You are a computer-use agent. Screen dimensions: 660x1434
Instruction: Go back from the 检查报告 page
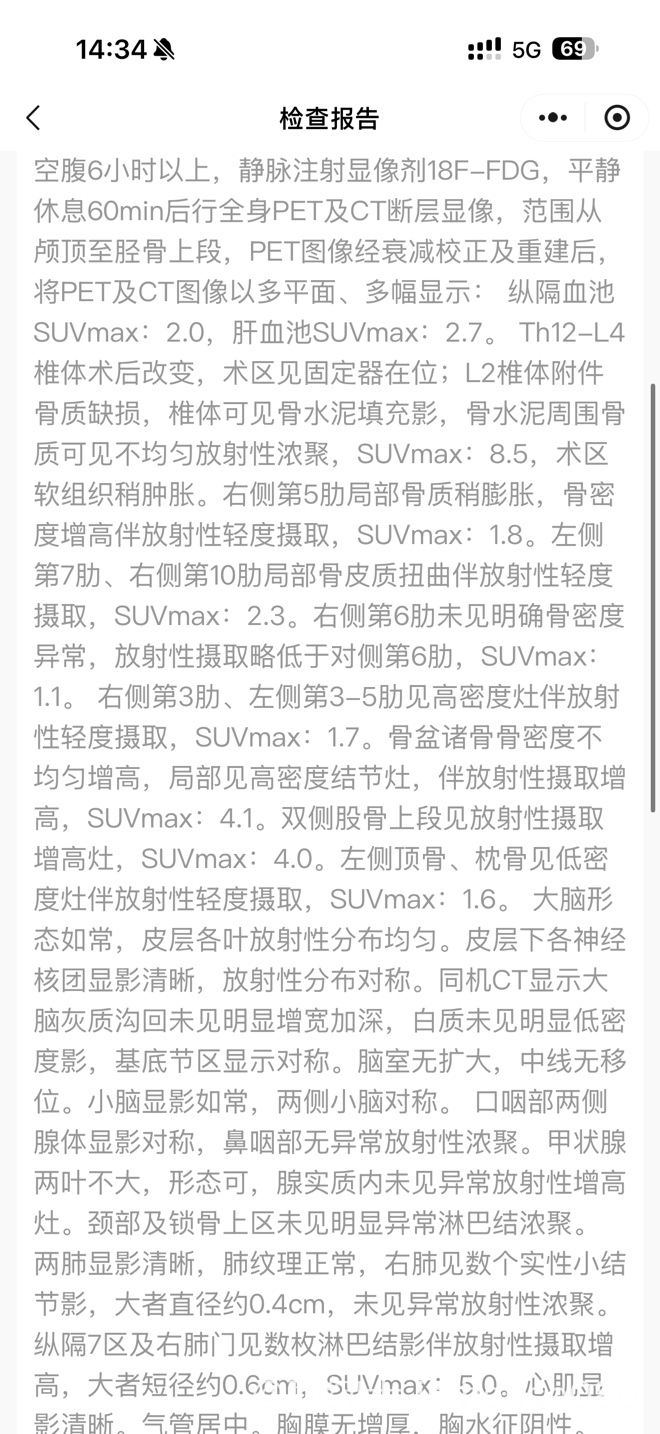(x=34, y=118)
